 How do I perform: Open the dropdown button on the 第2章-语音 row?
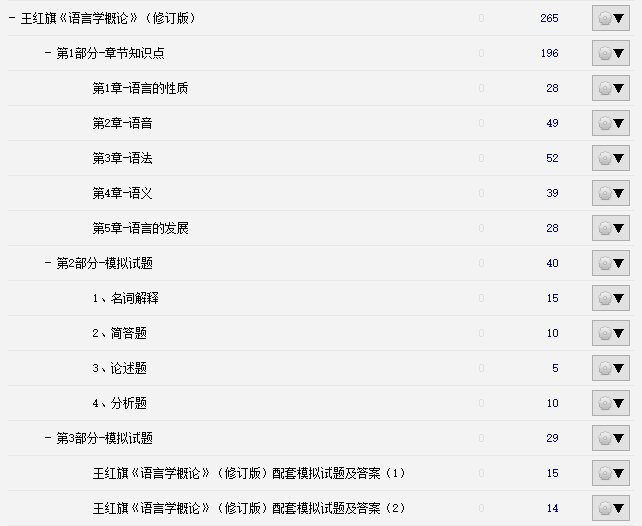(610, 124)
